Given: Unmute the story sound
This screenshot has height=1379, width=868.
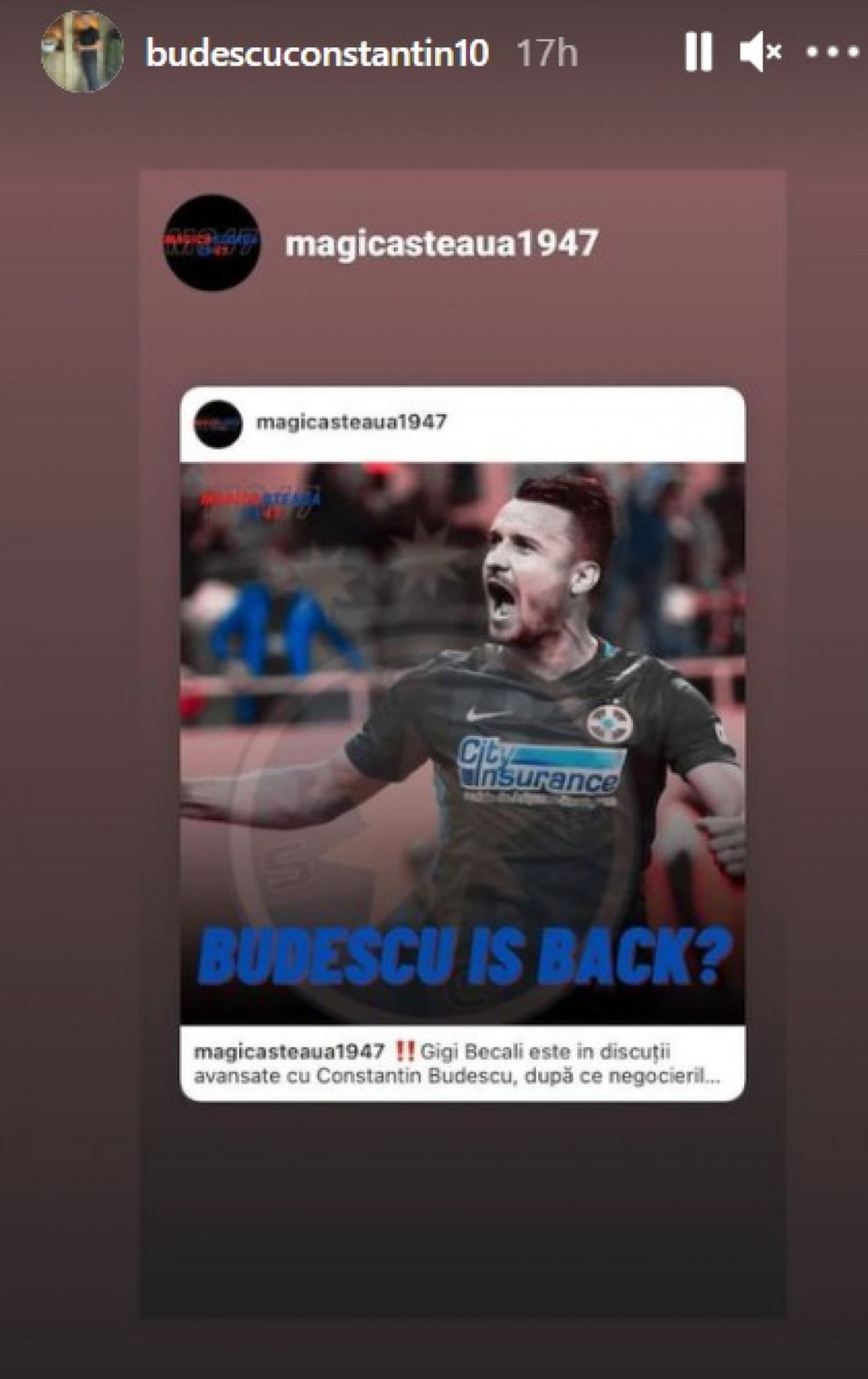Looking at the screenshot, I should click(759, 52).
